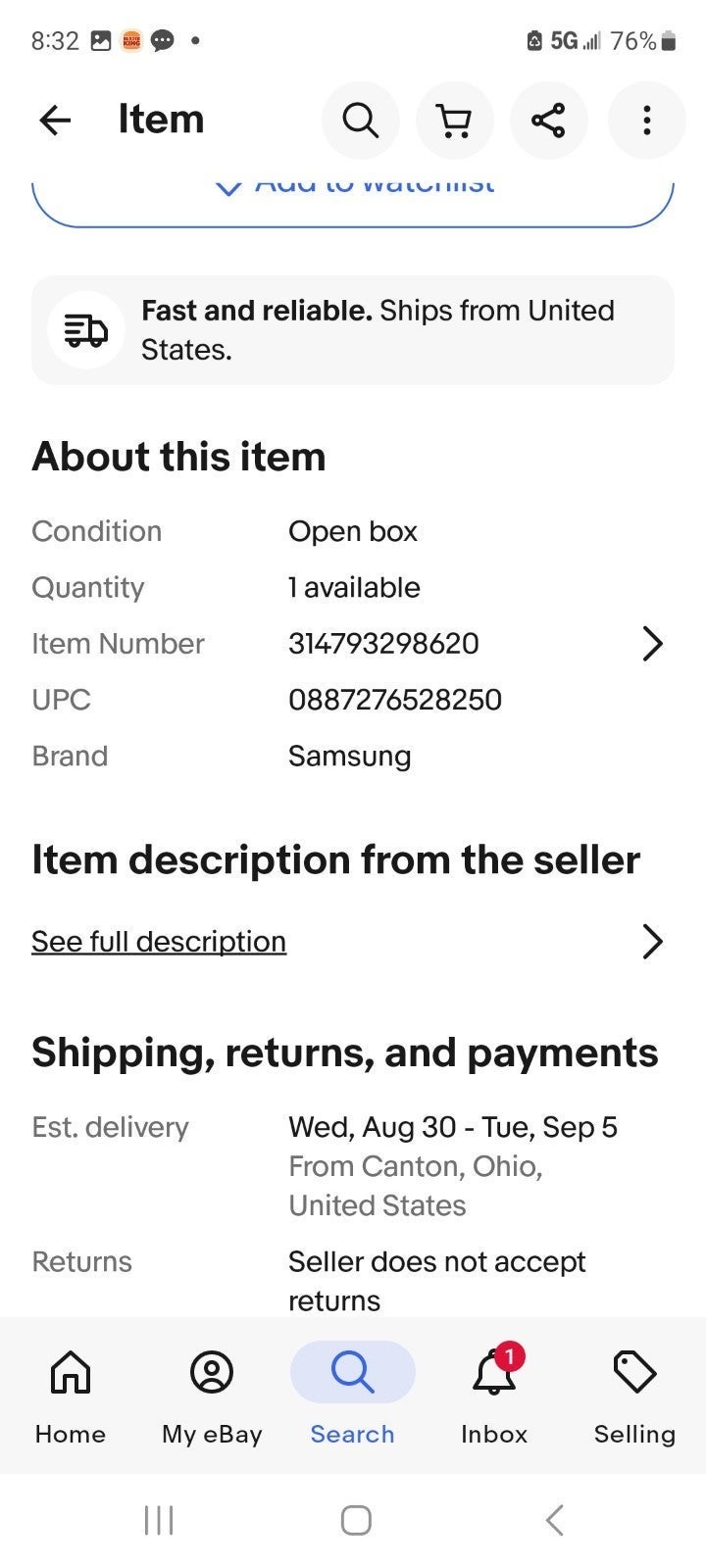706x1568 pixels.
Task: Tap the system home button
Action: tap(355, 1520)
